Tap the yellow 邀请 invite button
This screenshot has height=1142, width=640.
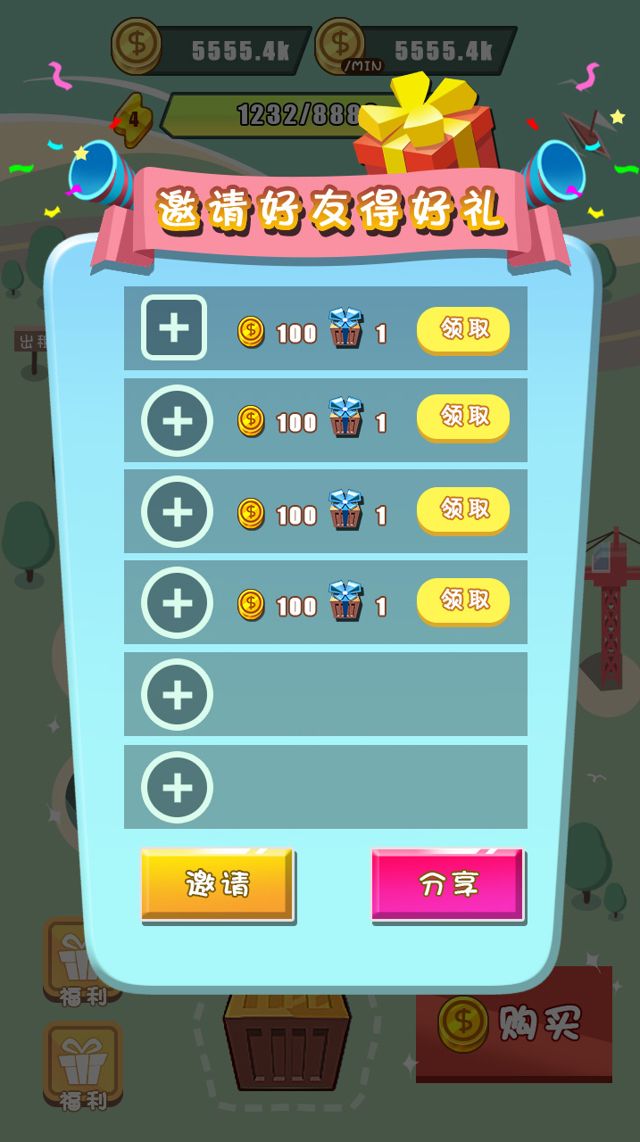tap(217, 884)
